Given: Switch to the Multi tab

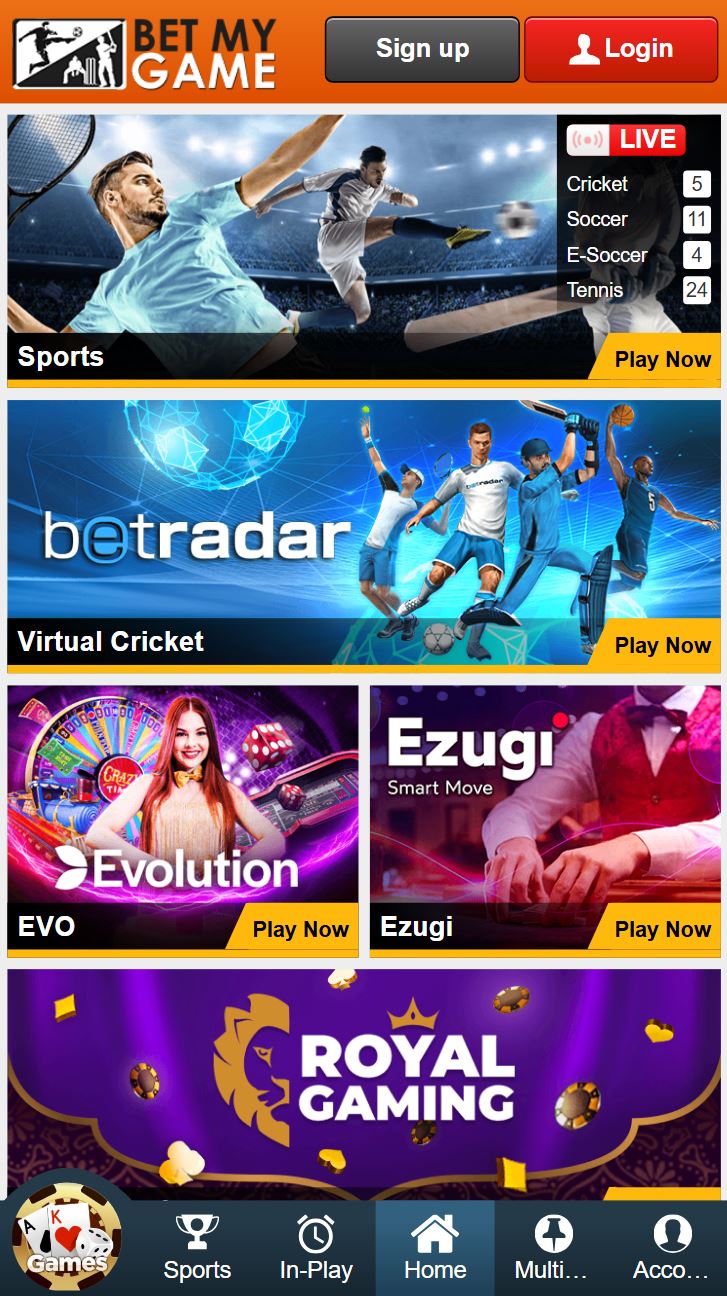Looking at the screenshot, I should point(551,1248).
